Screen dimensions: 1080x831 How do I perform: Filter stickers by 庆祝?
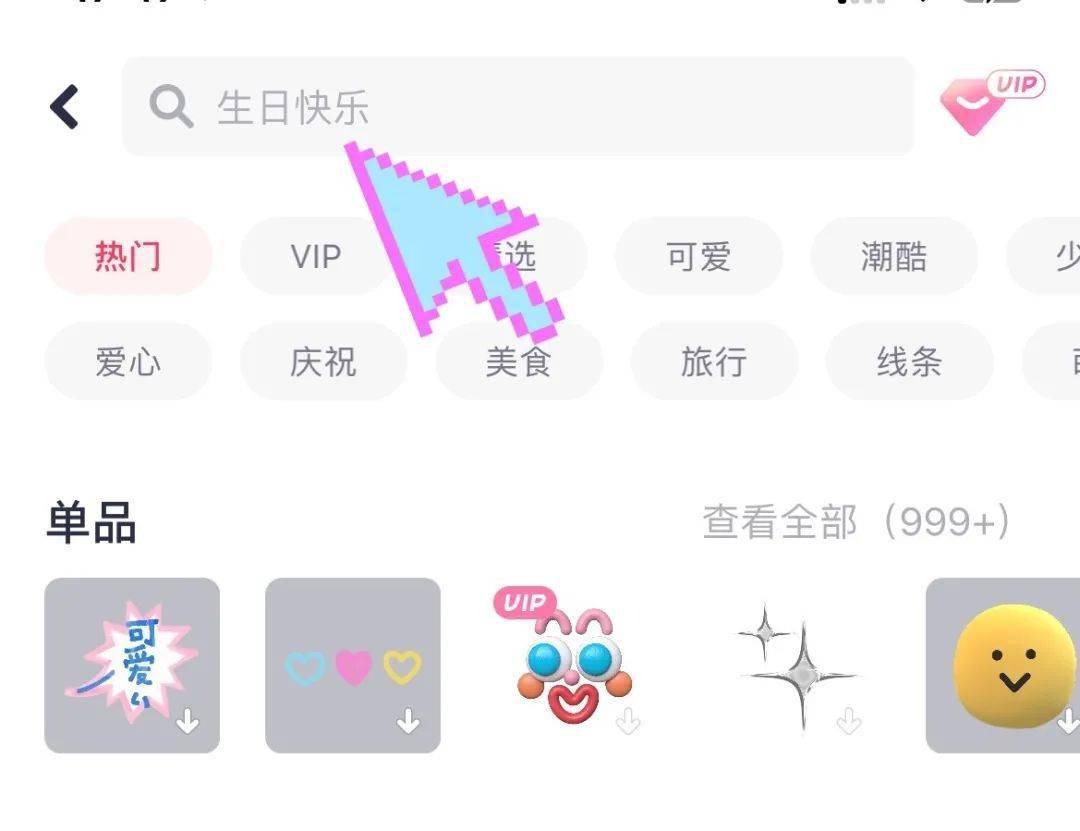pos(323,361)
